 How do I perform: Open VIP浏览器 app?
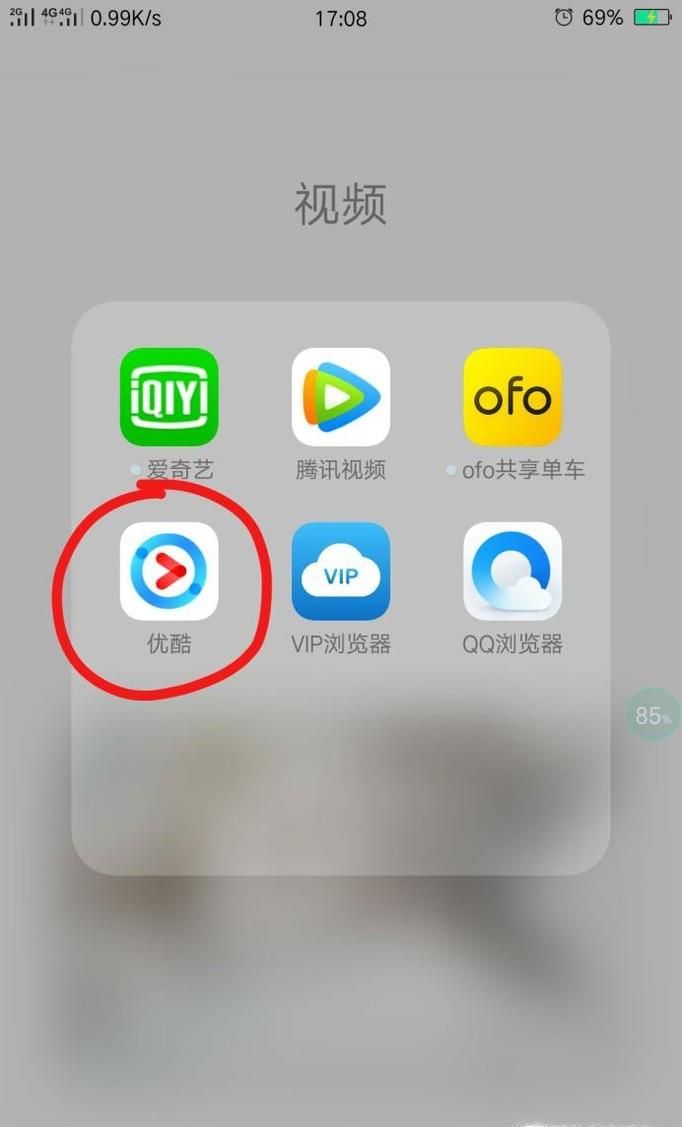[341, 571]
